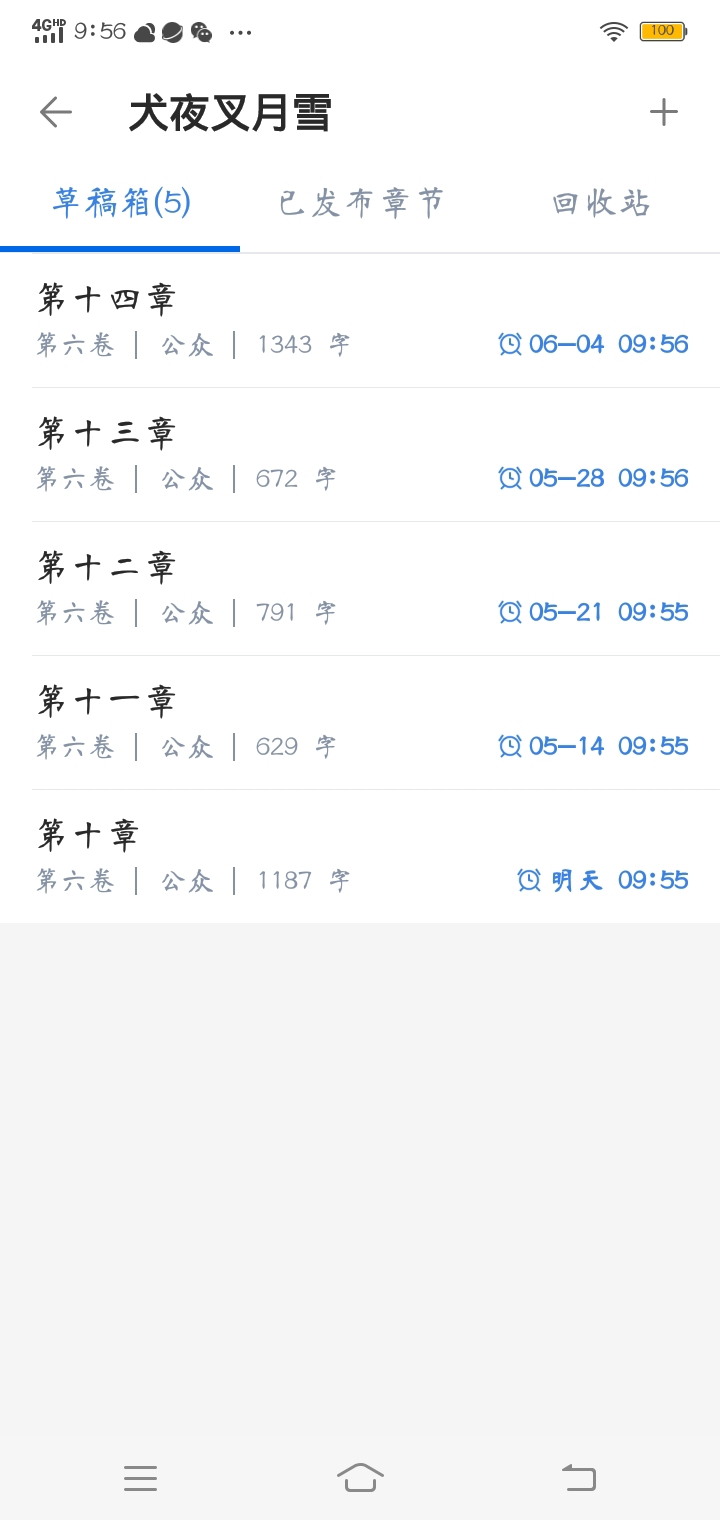Viewport: 720px width, 1520px height.
Task: Open draft 第十一章
Action: (360, 723)
